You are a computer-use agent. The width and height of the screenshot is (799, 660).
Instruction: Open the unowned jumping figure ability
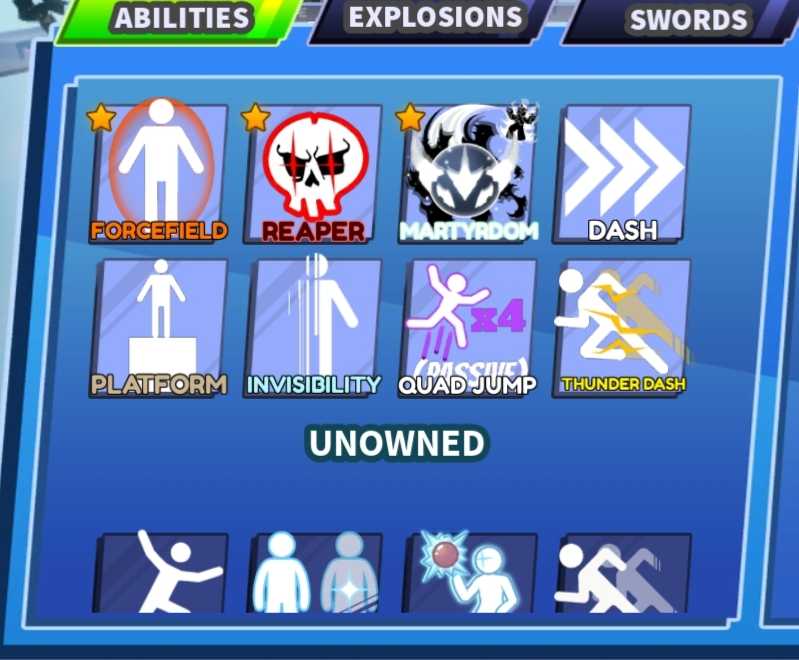tap(162, 572)
